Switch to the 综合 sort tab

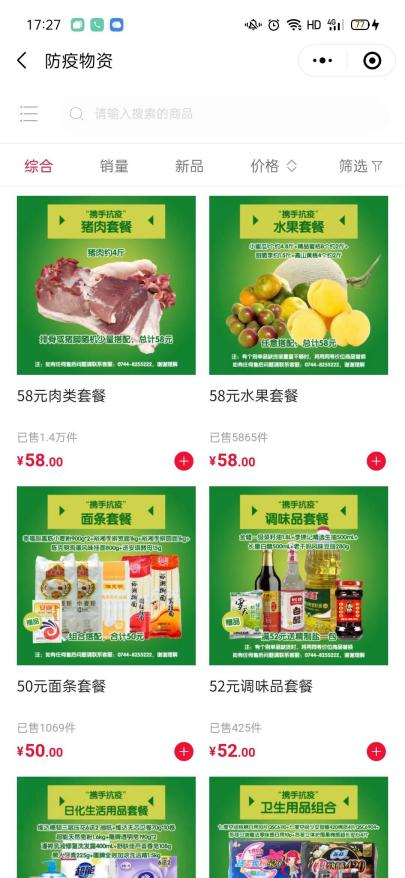[x=38, y=166]
